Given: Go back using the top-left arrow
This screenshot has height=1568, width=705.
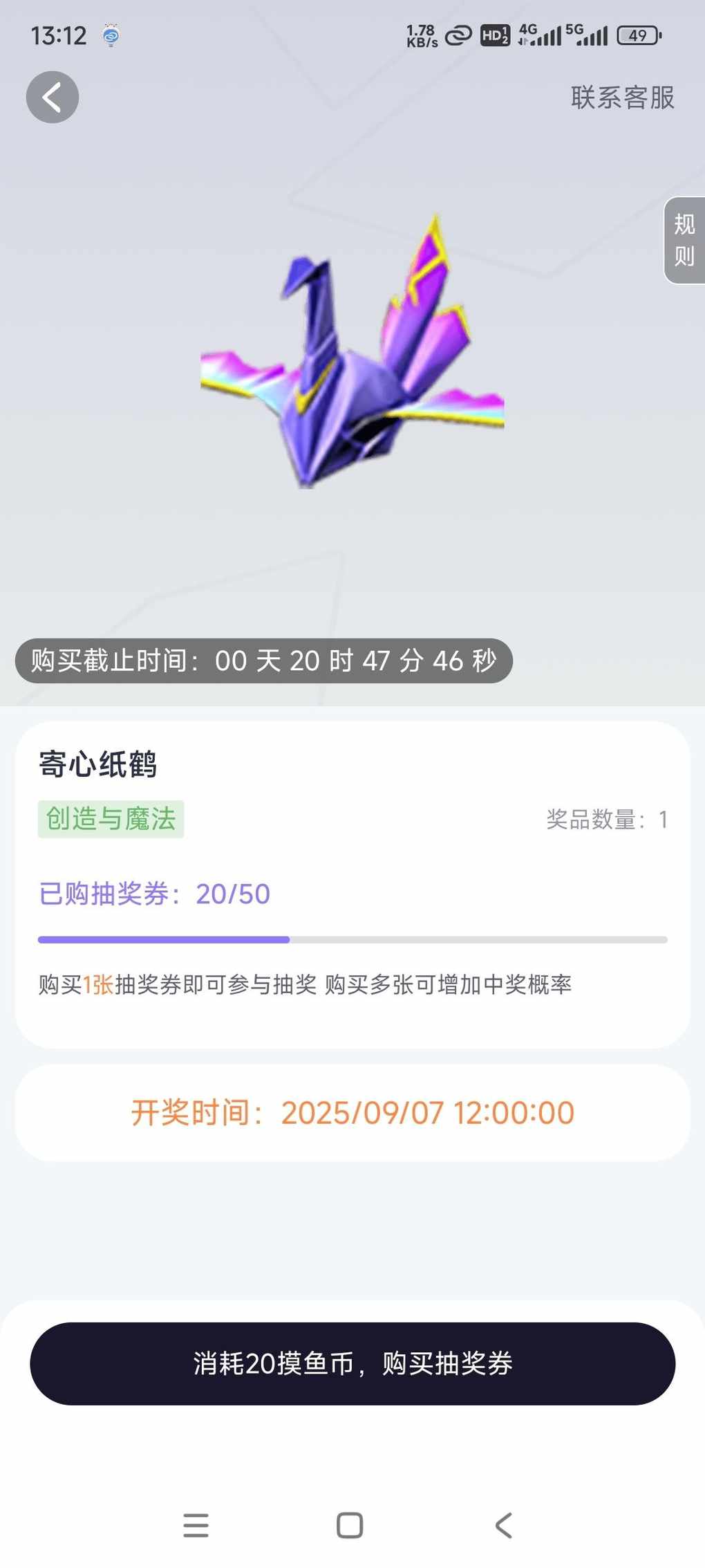Looking at the screenshot, I should 53,98.
